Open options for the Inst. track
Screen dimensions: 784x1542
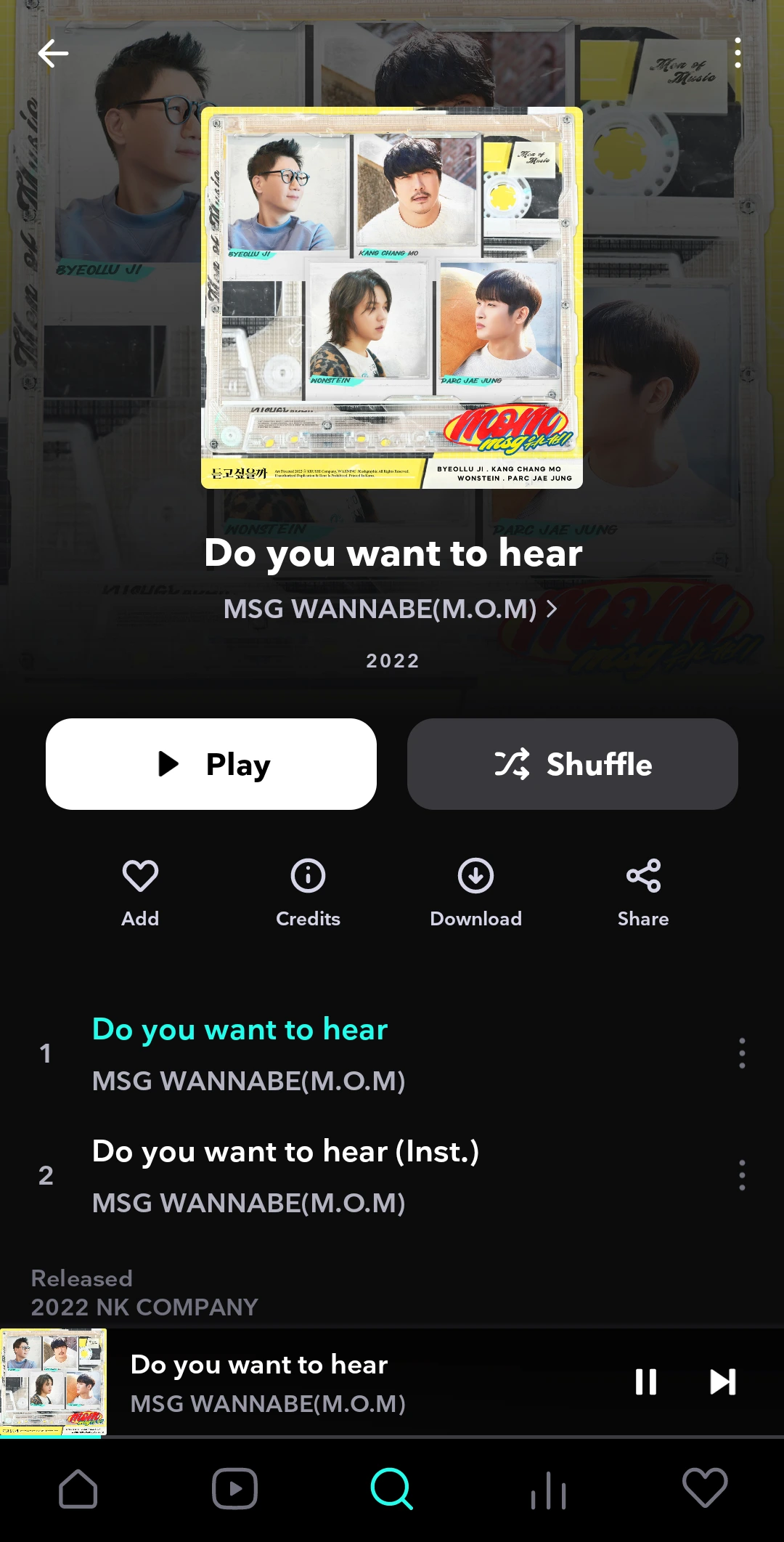click(x=741, y=1175)
